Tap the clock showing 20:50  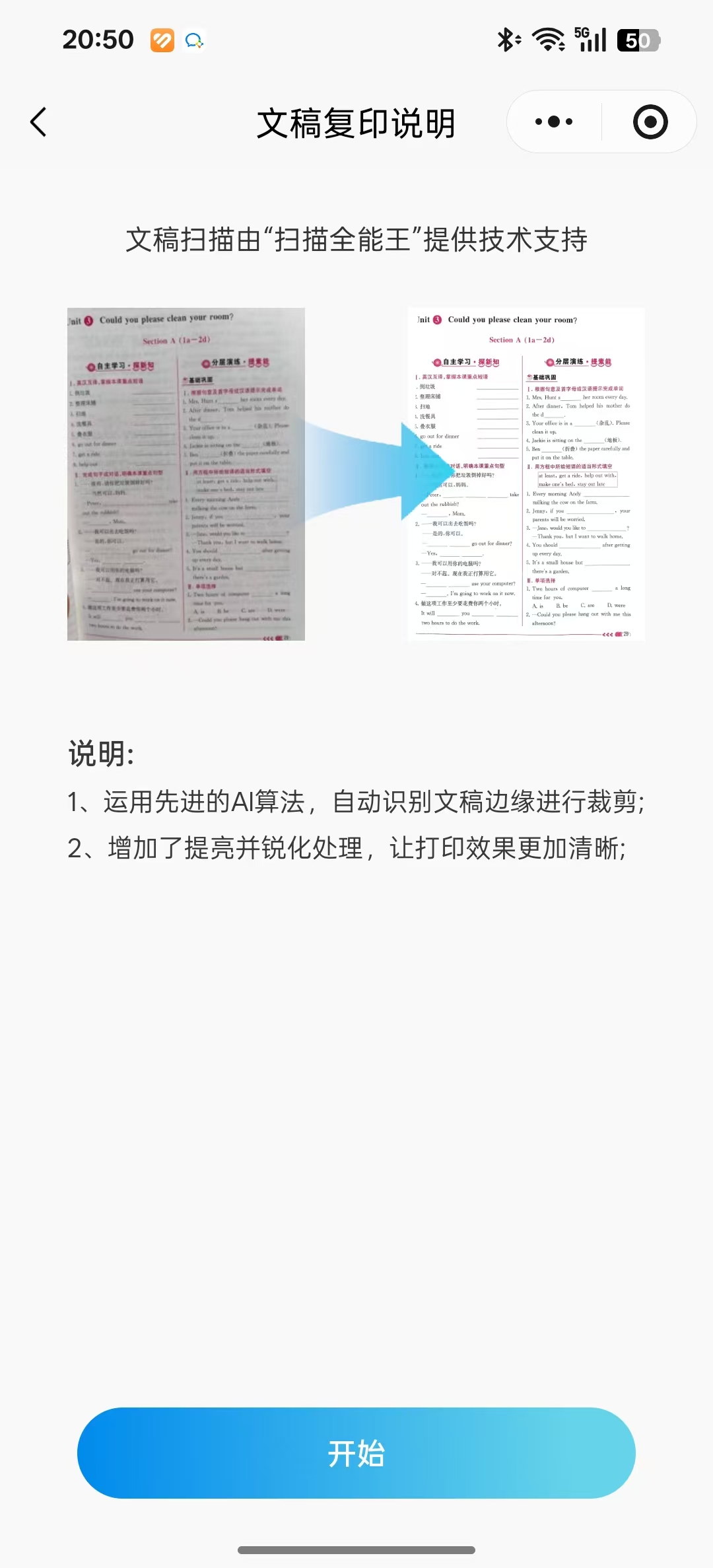[98, 40]
